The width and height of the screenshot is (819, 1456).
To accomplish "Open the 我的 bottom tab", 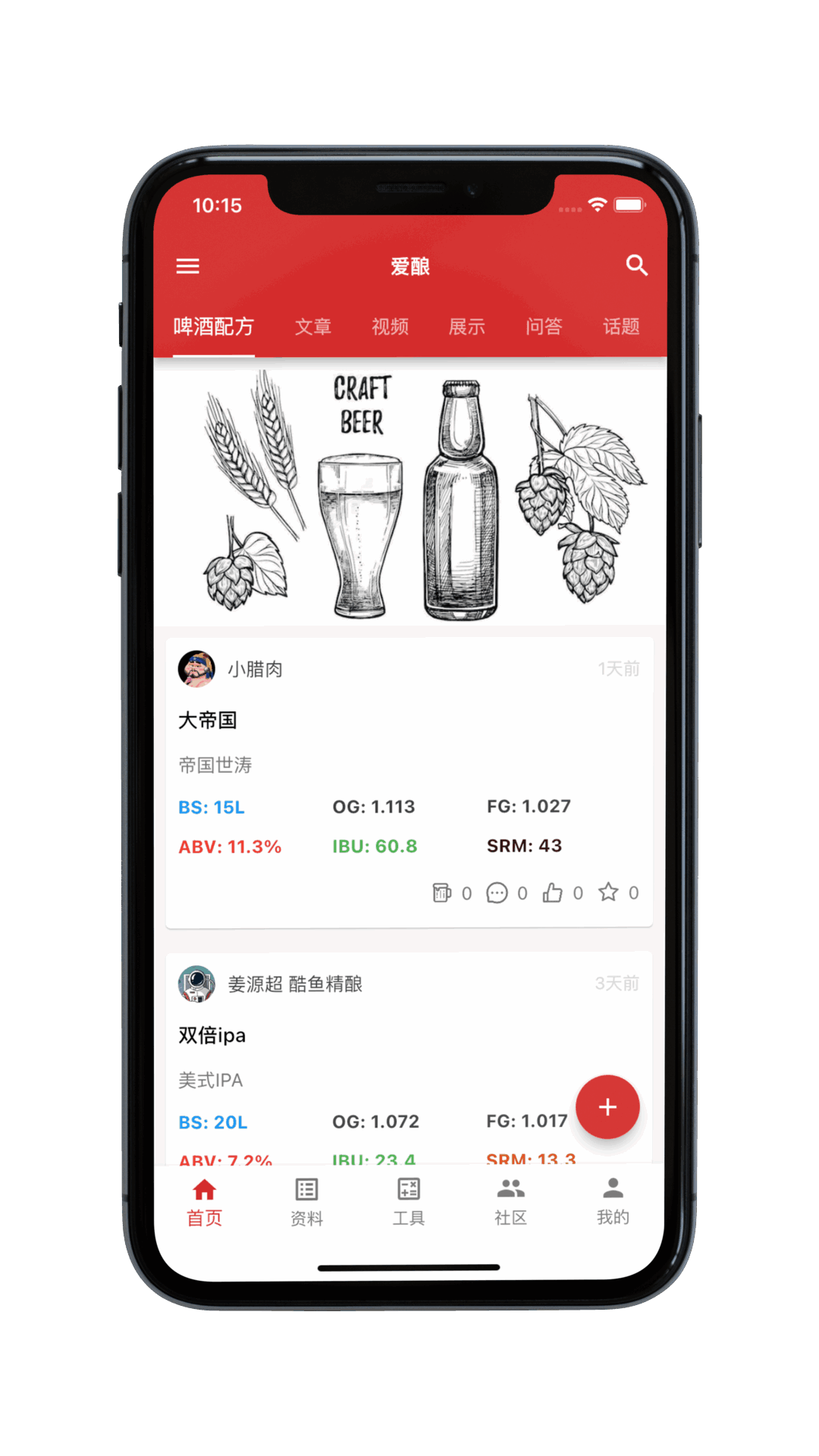I will 613,1201.
